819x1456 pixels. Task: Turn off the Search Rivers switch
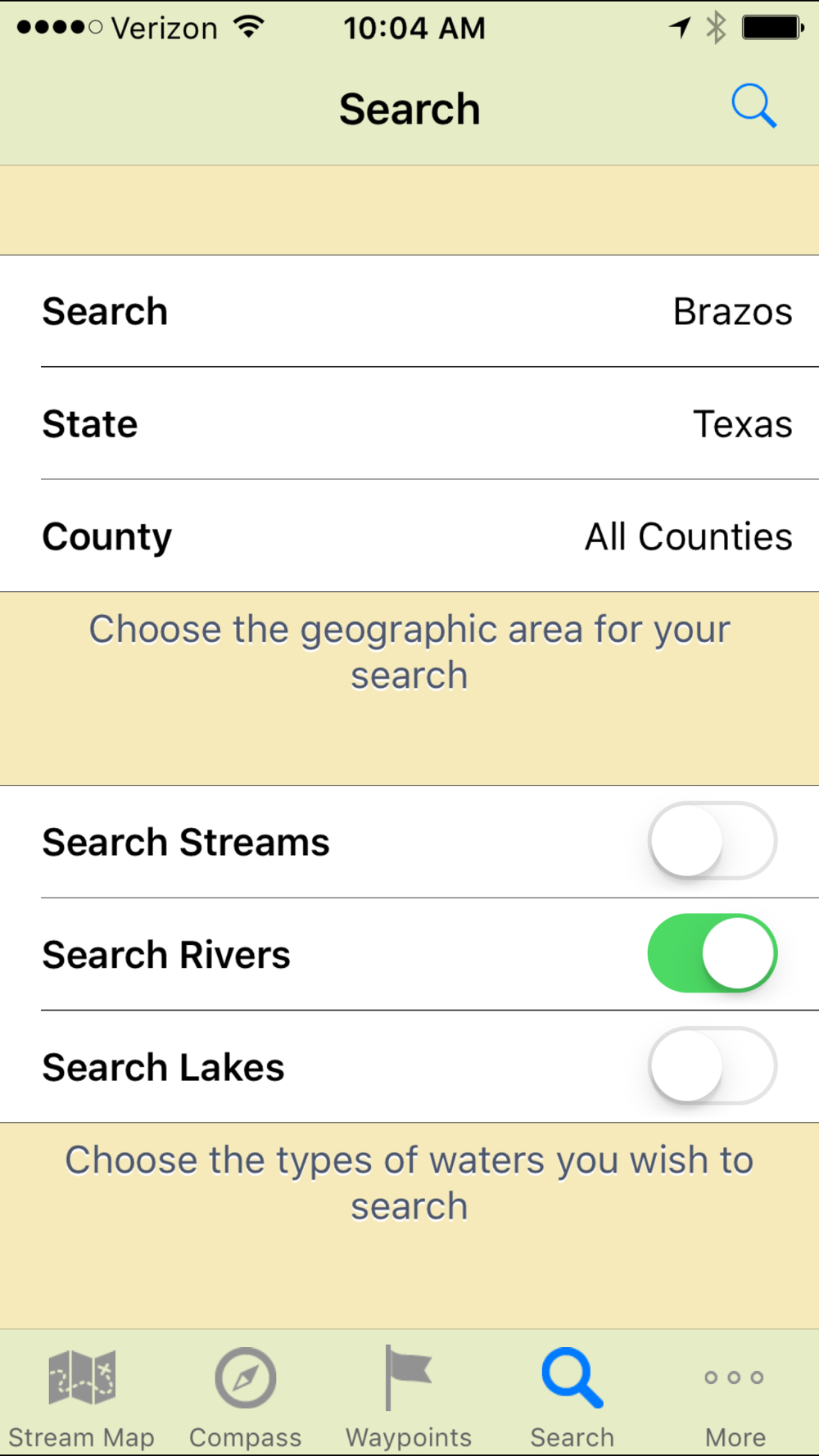click(712, 953)
